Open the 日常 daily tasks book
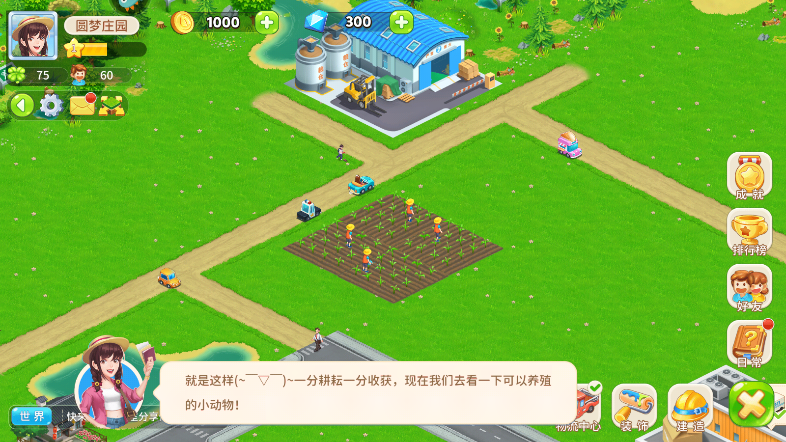 [x=749, y=343]
